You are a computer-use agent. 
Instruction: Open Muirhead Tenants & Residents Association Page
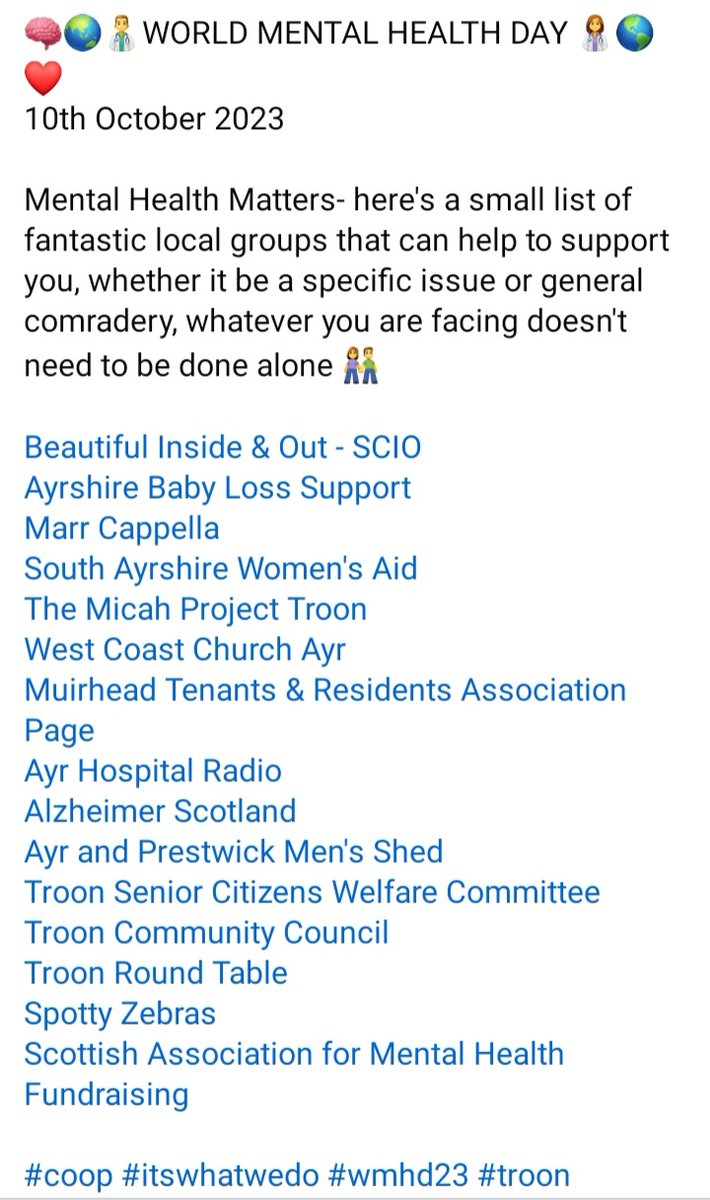click(x=325, y=710)
